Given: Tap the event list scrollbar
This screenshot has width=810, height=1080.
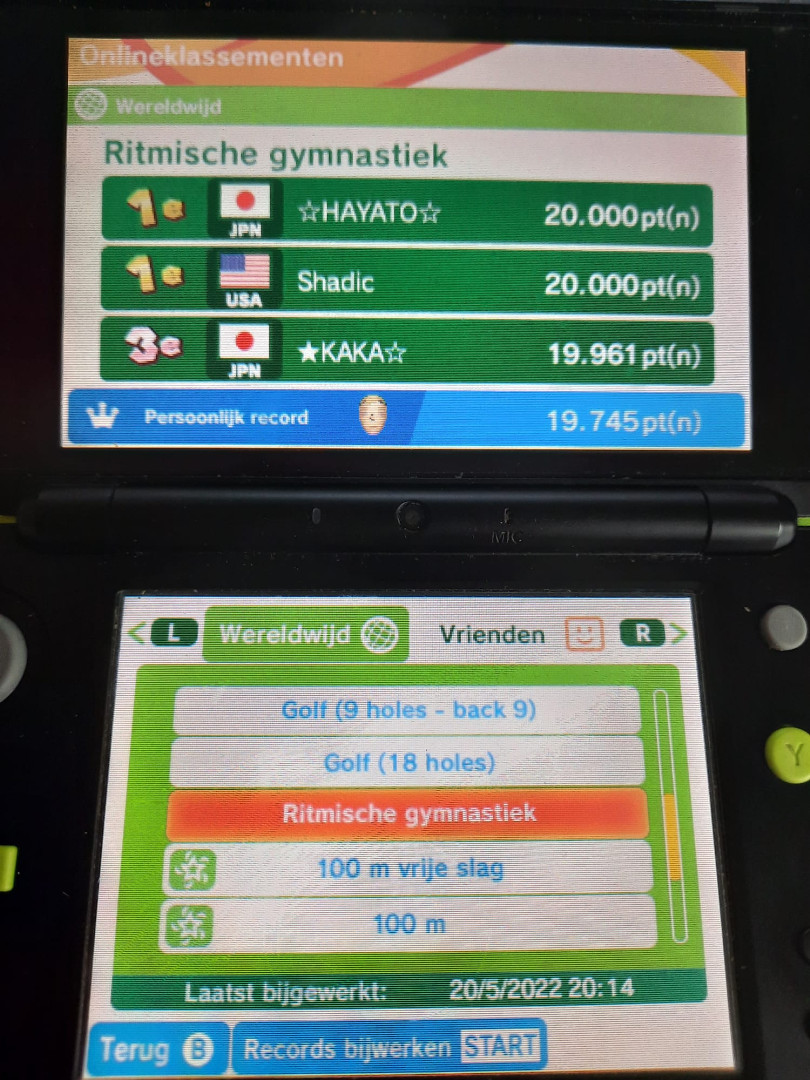Looking at the screenshot, I should point(675,815).
